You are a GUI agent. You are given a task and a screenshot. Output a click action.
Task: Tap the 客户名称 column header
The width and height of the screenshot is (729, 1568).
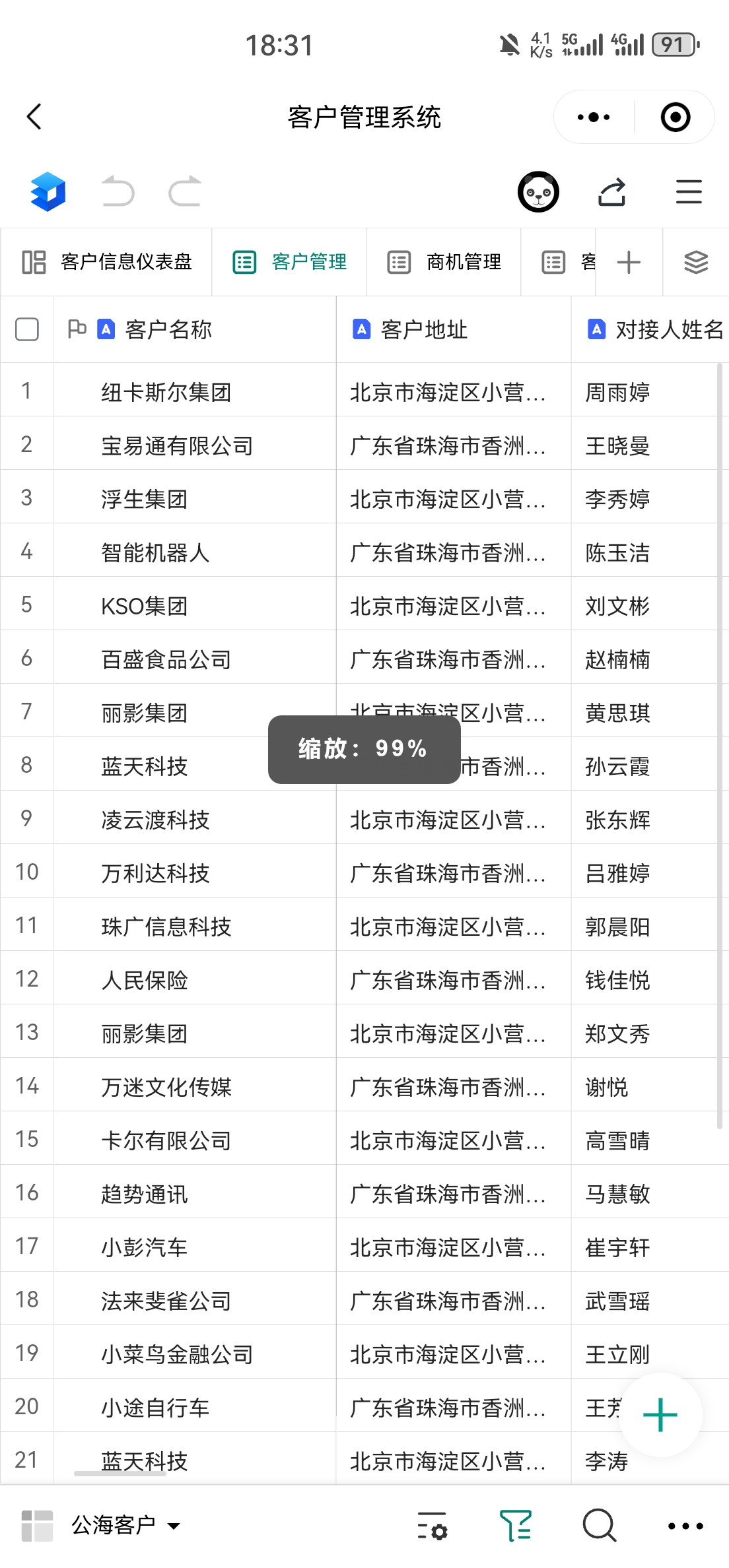point(168,329)
